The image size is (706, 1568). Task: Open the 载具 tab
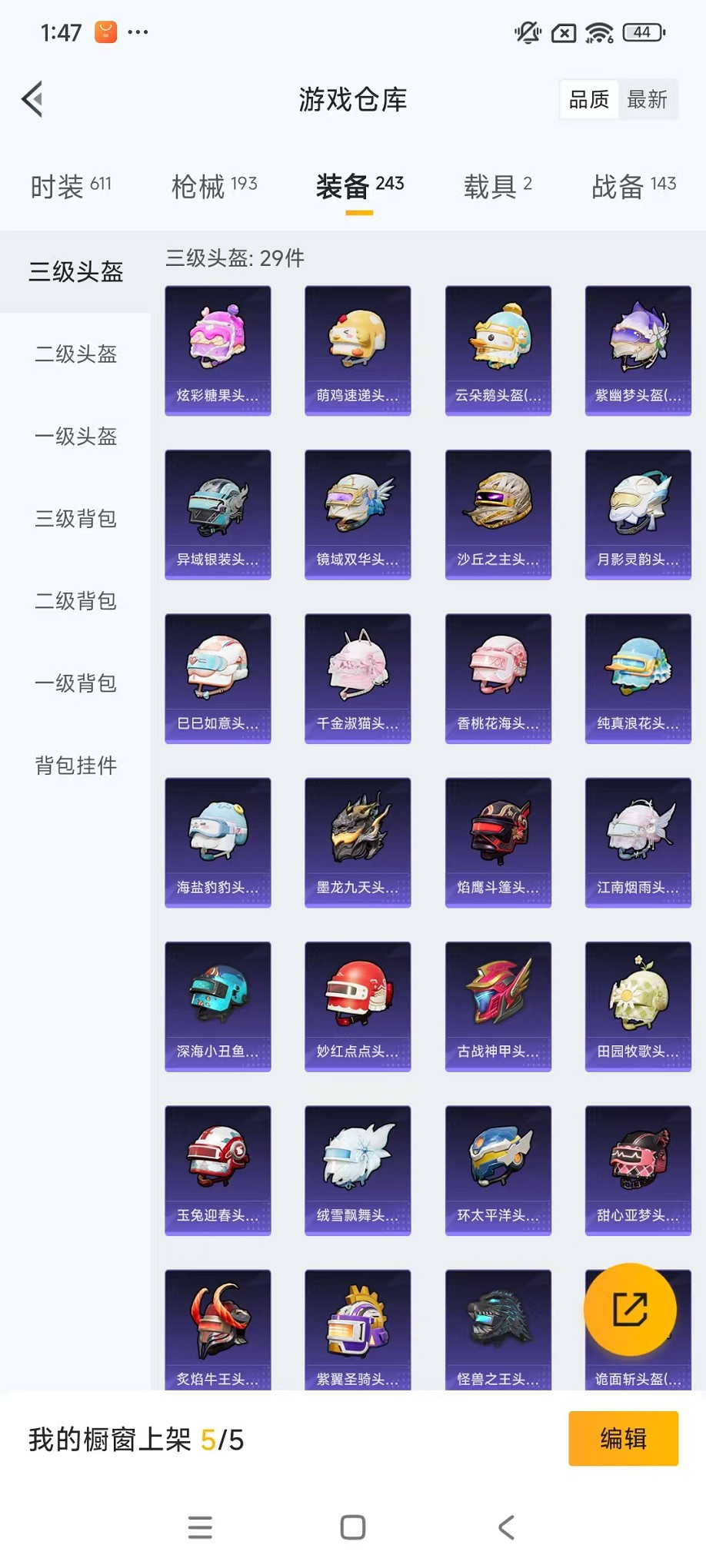[497, 185]
